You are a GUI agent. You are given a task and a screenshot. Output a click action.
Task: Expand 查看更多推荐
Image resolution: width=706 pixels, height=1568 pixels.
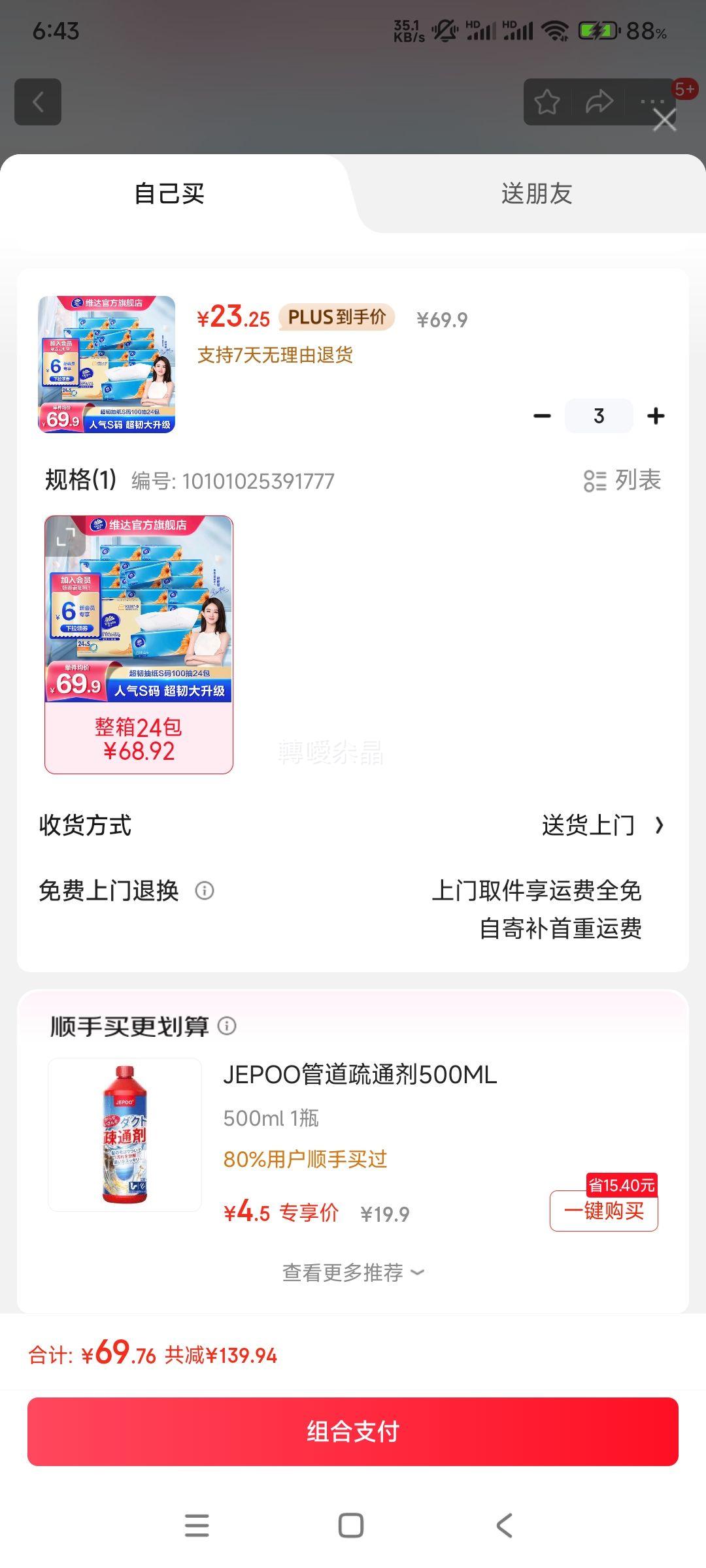click(x=353, y=1273)
